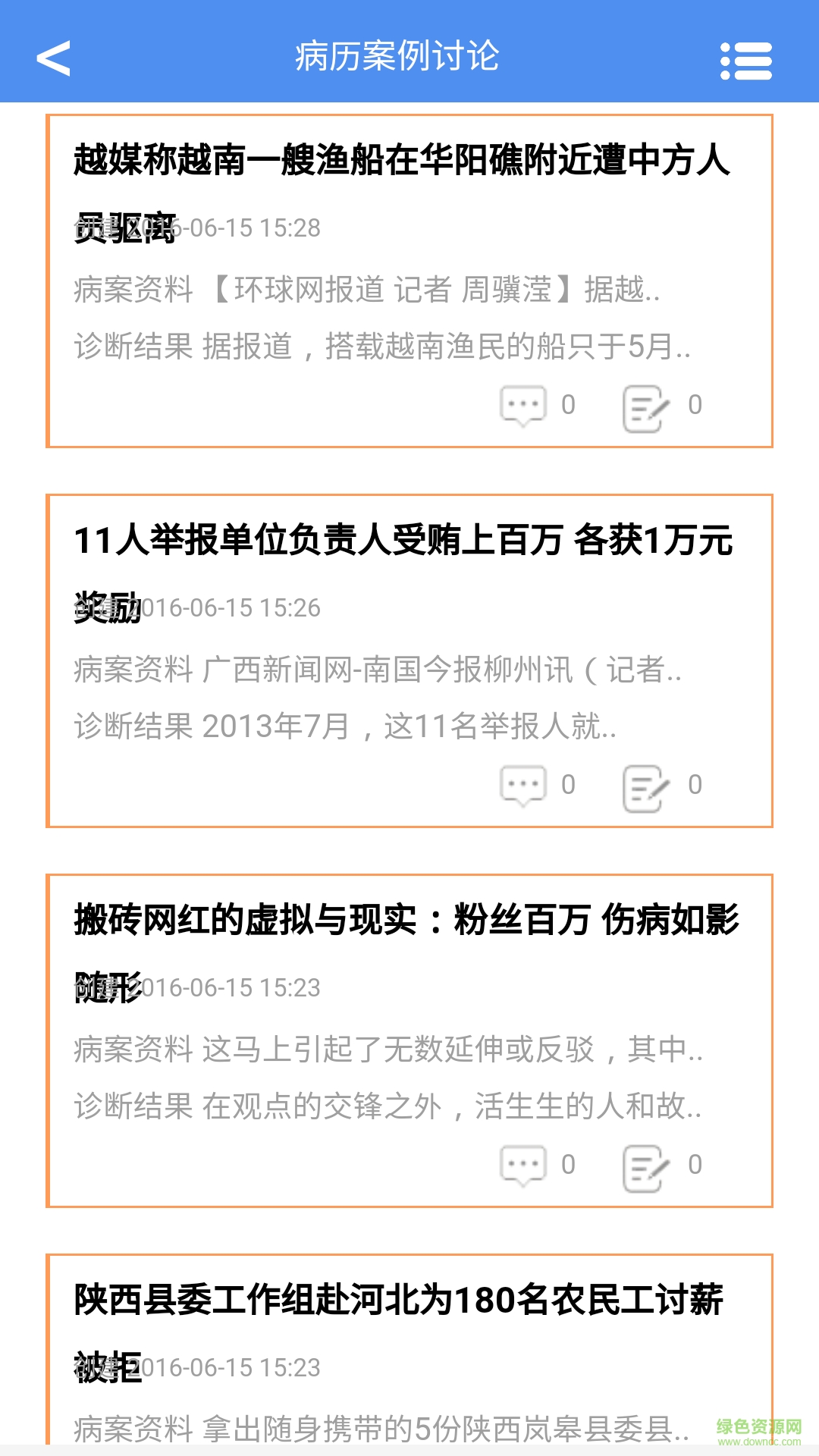Open the post 陕西县委工作组赴河北讨薪
The width and height of the screenshot is (819, 1456).
click(398, 1301)
